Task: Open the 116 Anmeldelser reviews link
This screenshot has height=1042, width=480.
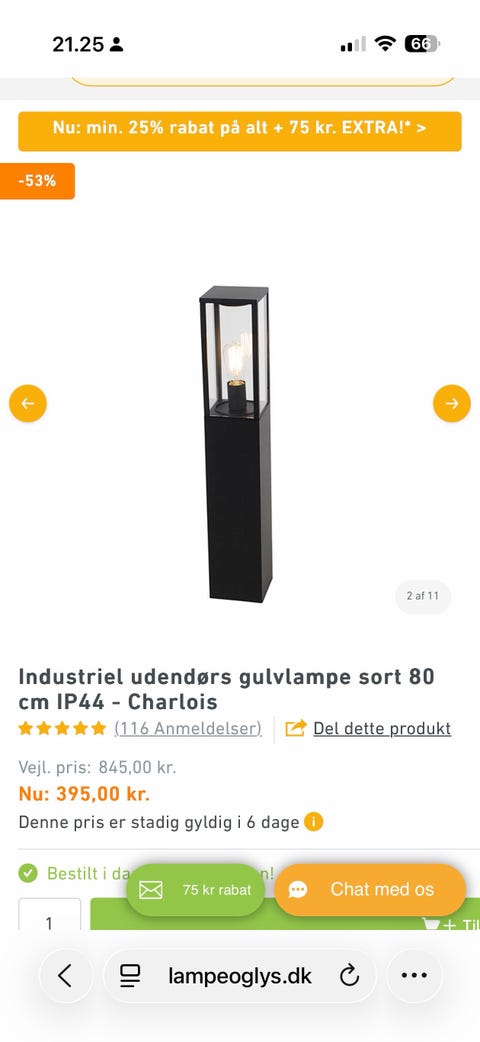Action: (188, 728)
